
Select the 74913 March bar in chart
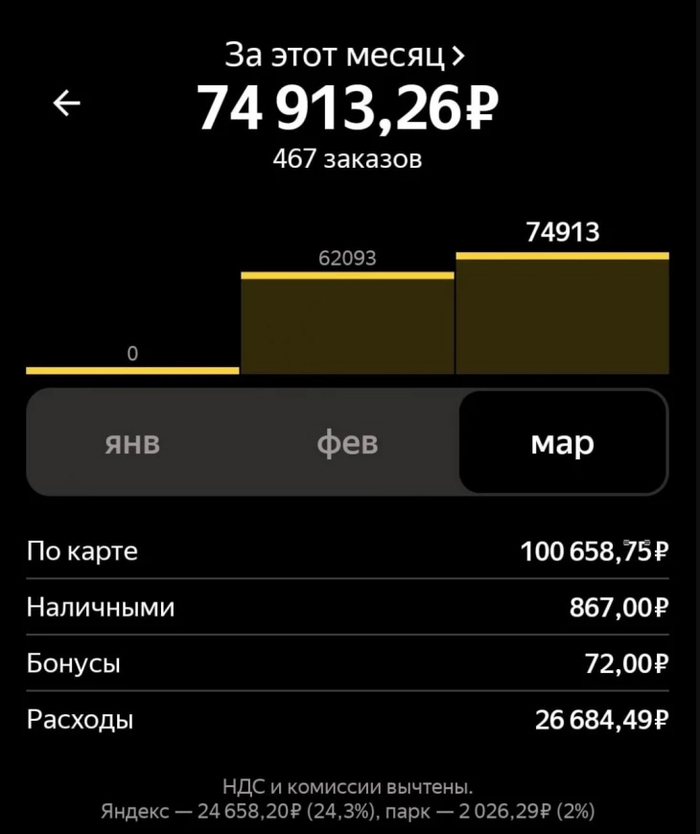[562, 314]
